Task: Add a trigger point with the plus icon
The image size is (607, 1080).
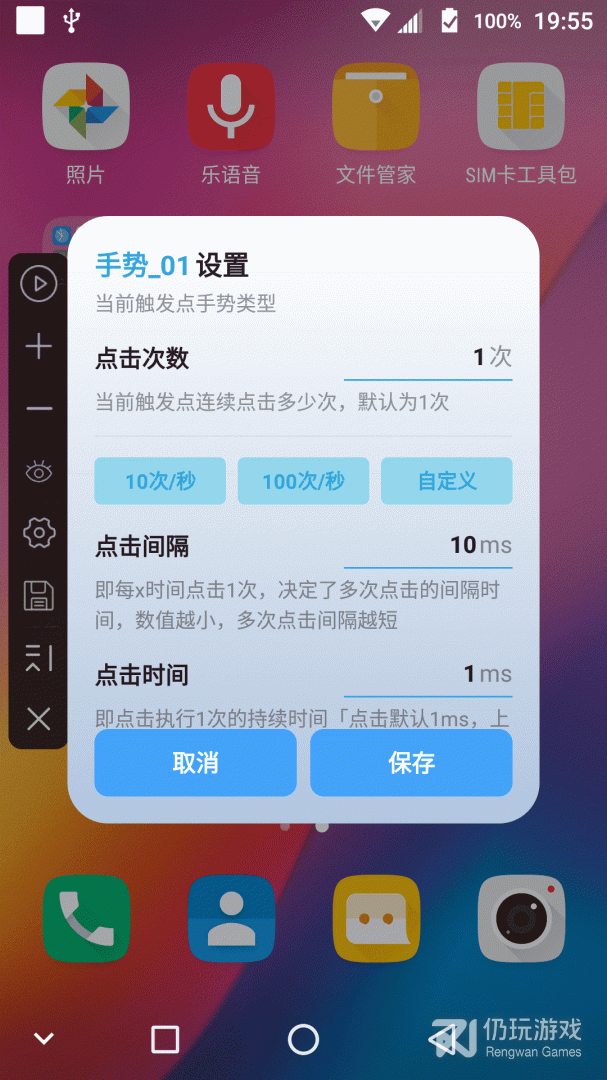Action: click(39, 346)
